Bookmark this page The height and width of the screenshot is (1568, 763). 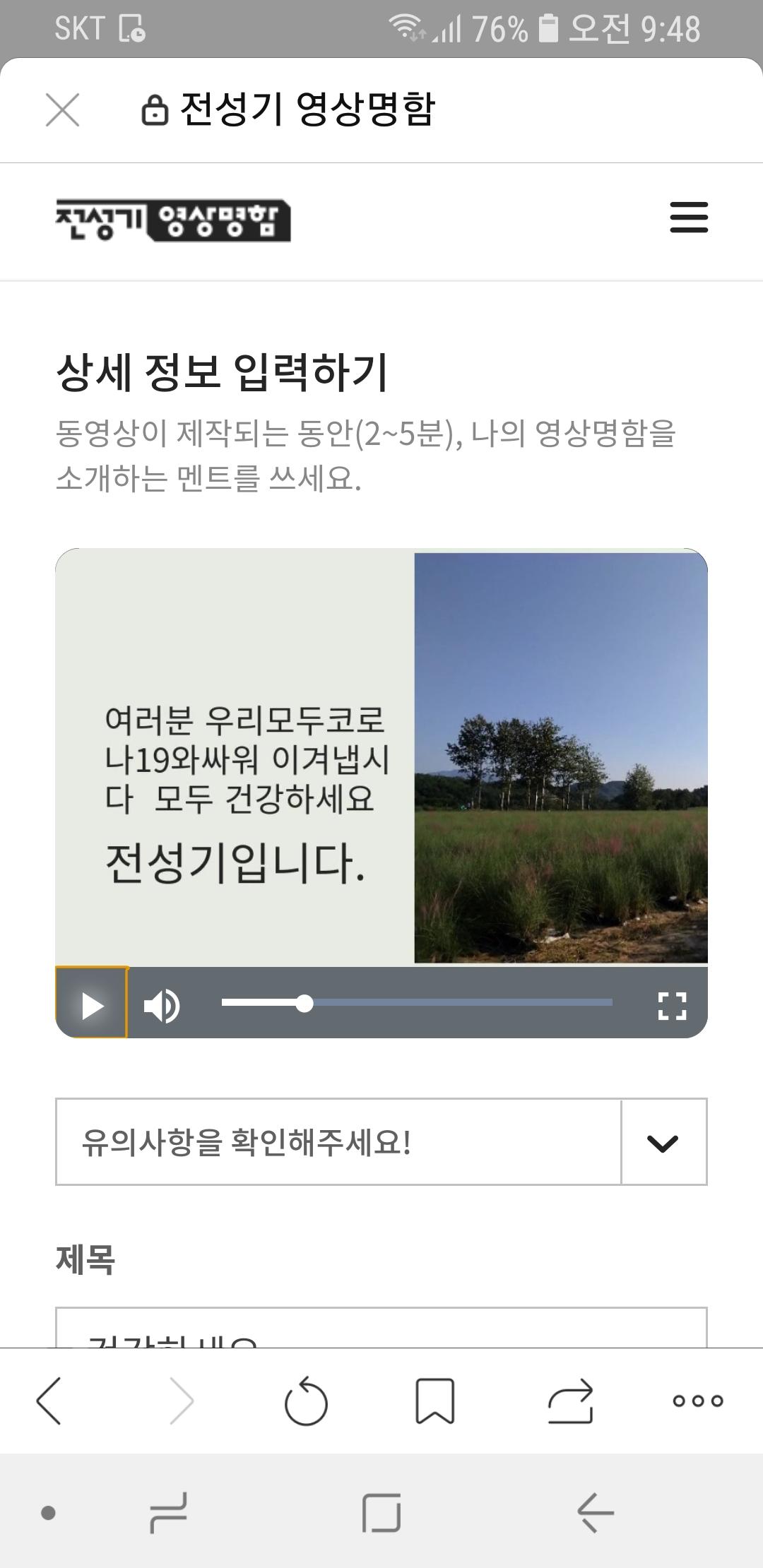coord(434,1401)
